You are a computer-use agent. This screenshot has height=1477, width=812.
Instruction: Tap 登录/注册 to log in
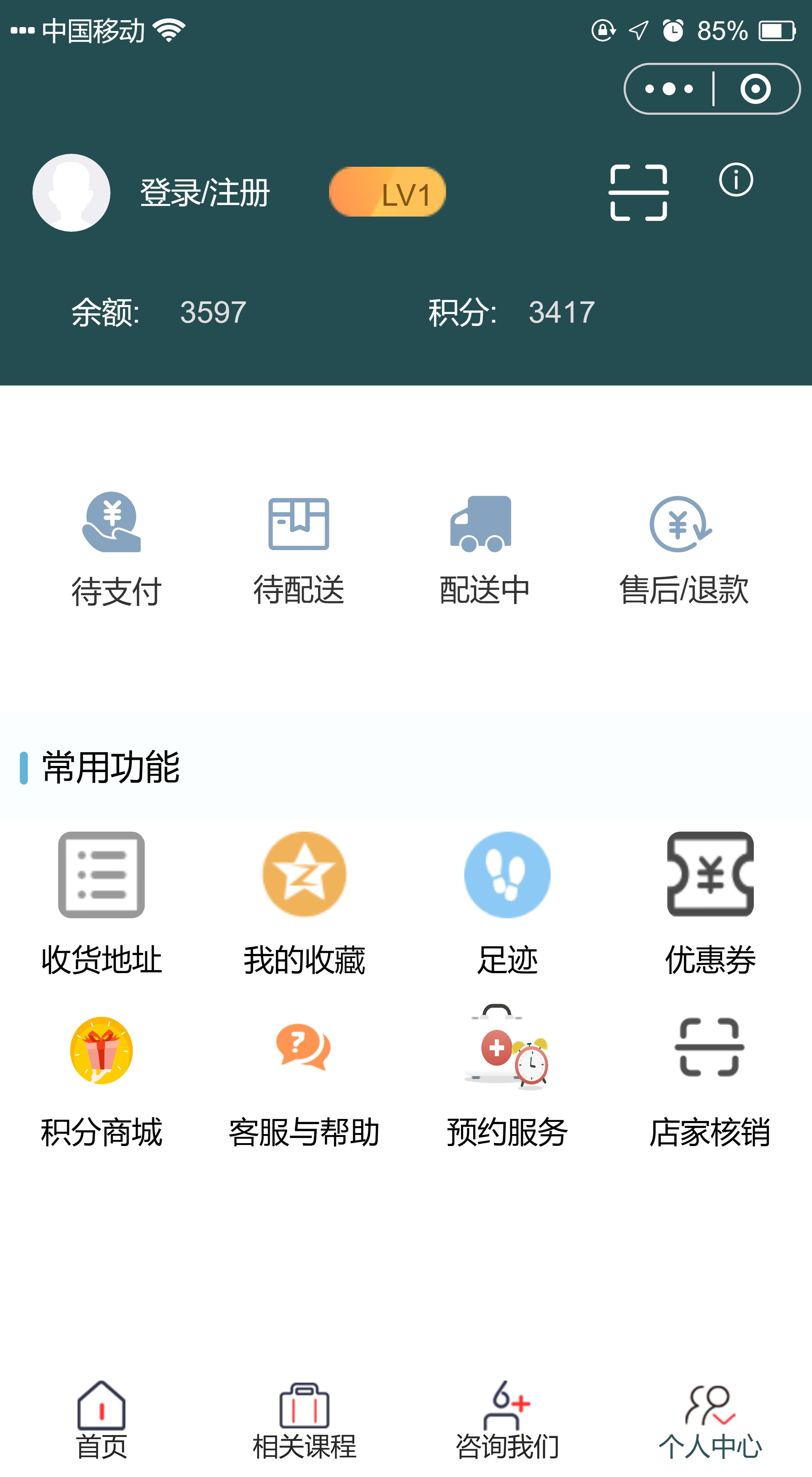pos(205,193)
